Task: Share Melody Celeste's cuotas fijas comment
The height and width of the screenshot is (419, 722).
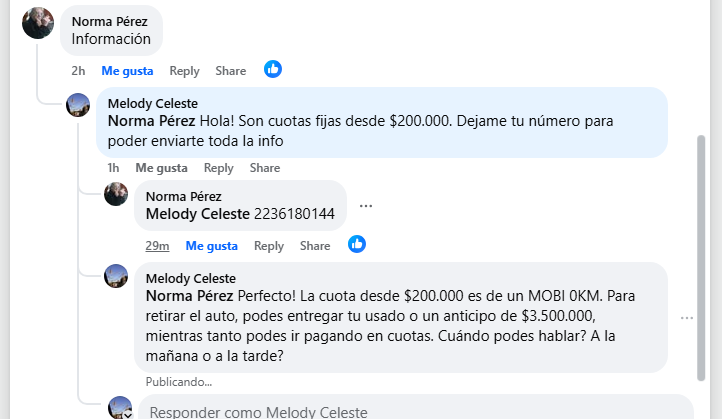Action: (x=265, y=168)
